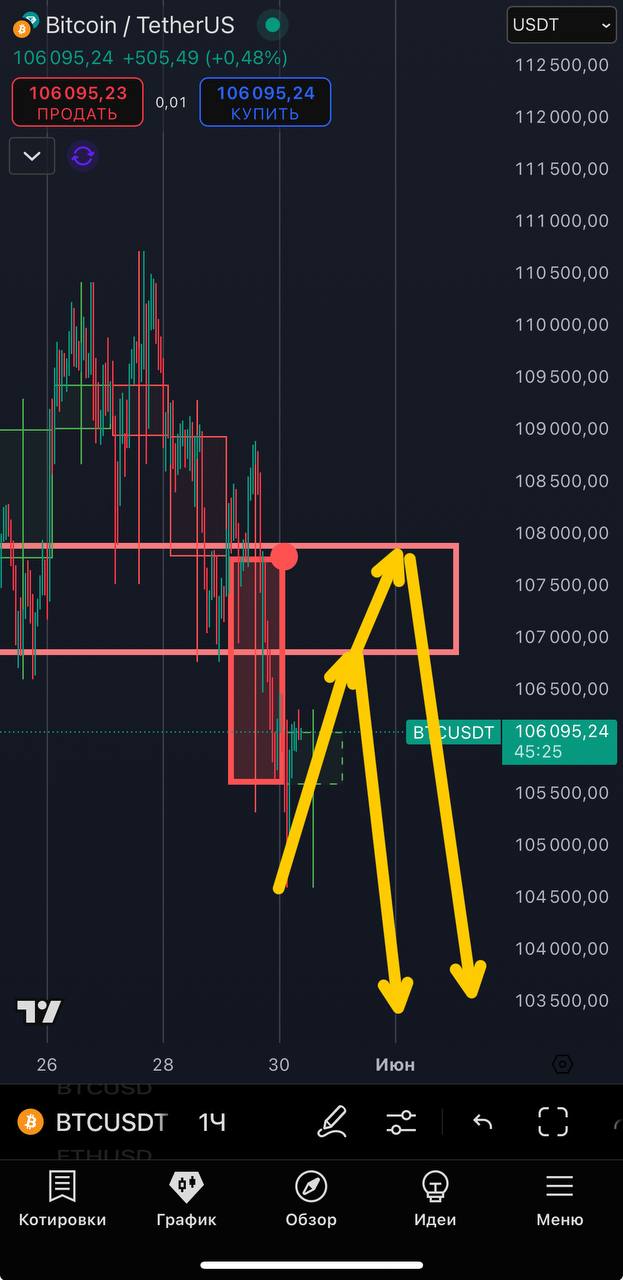Expand the collapsed indicator legend chevron
The width and height of the screenshot is (623, 1280).
32,156
